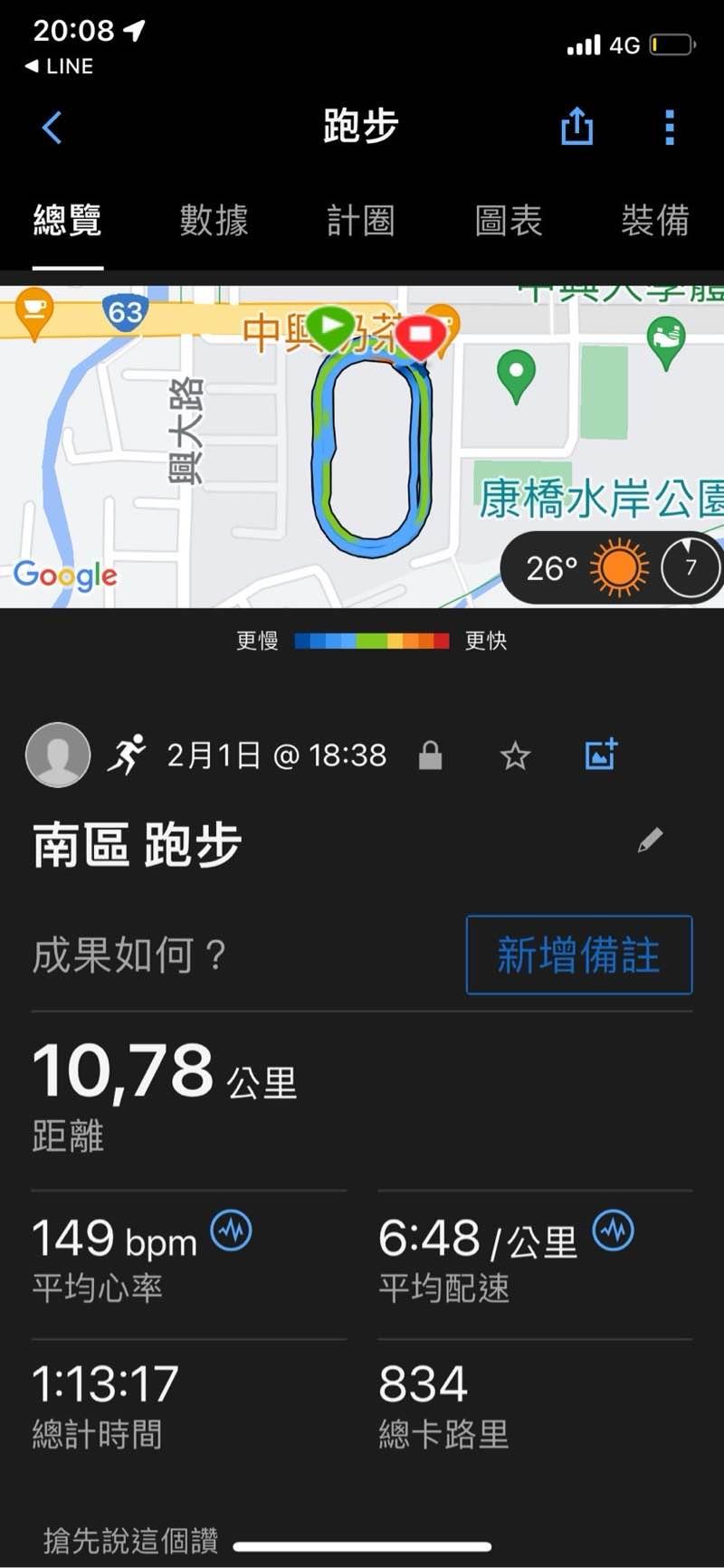The image size is (724, 1568).
Task: Switch to the 數據 tab
Action: coord(214,221)
